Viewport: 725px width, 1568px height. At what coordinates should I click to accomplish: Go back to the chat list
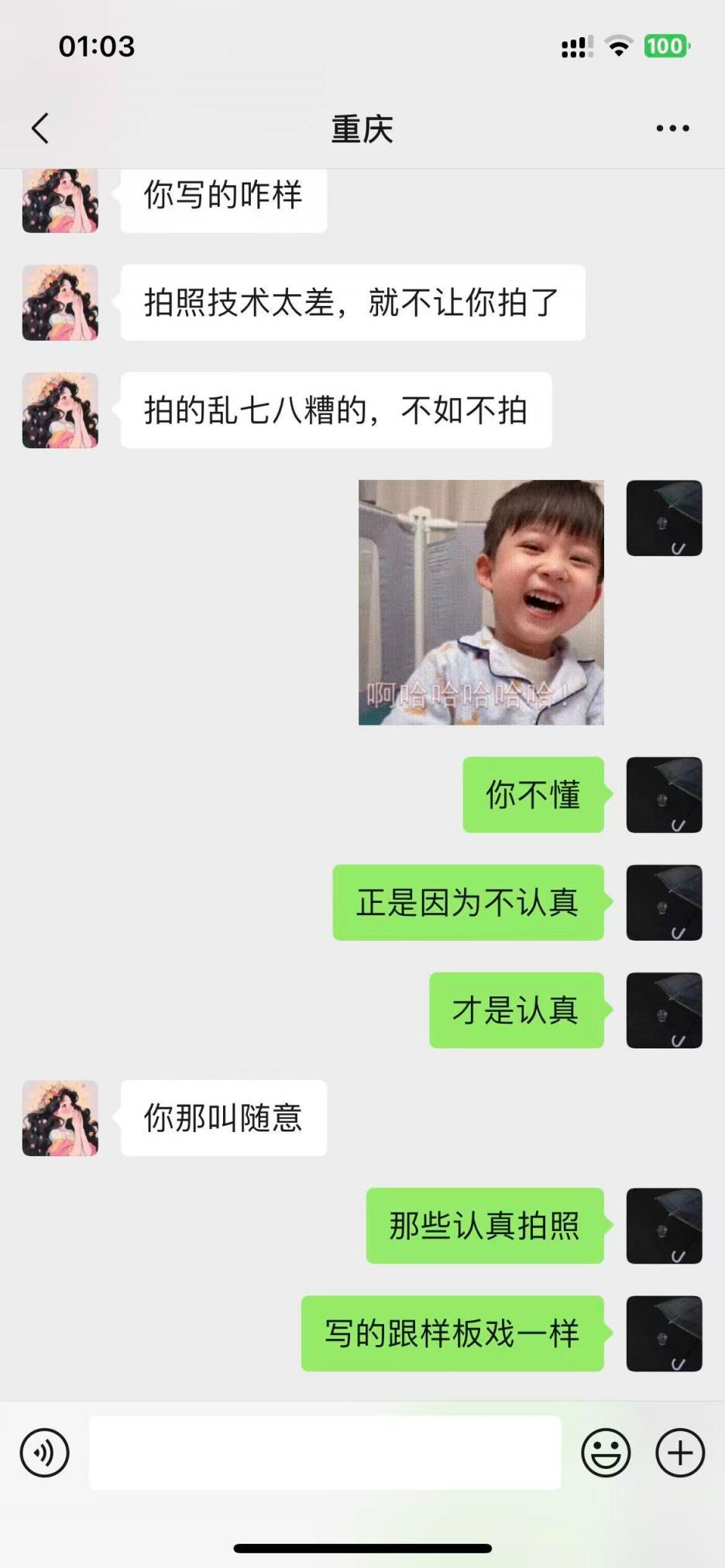click(40, 129)
